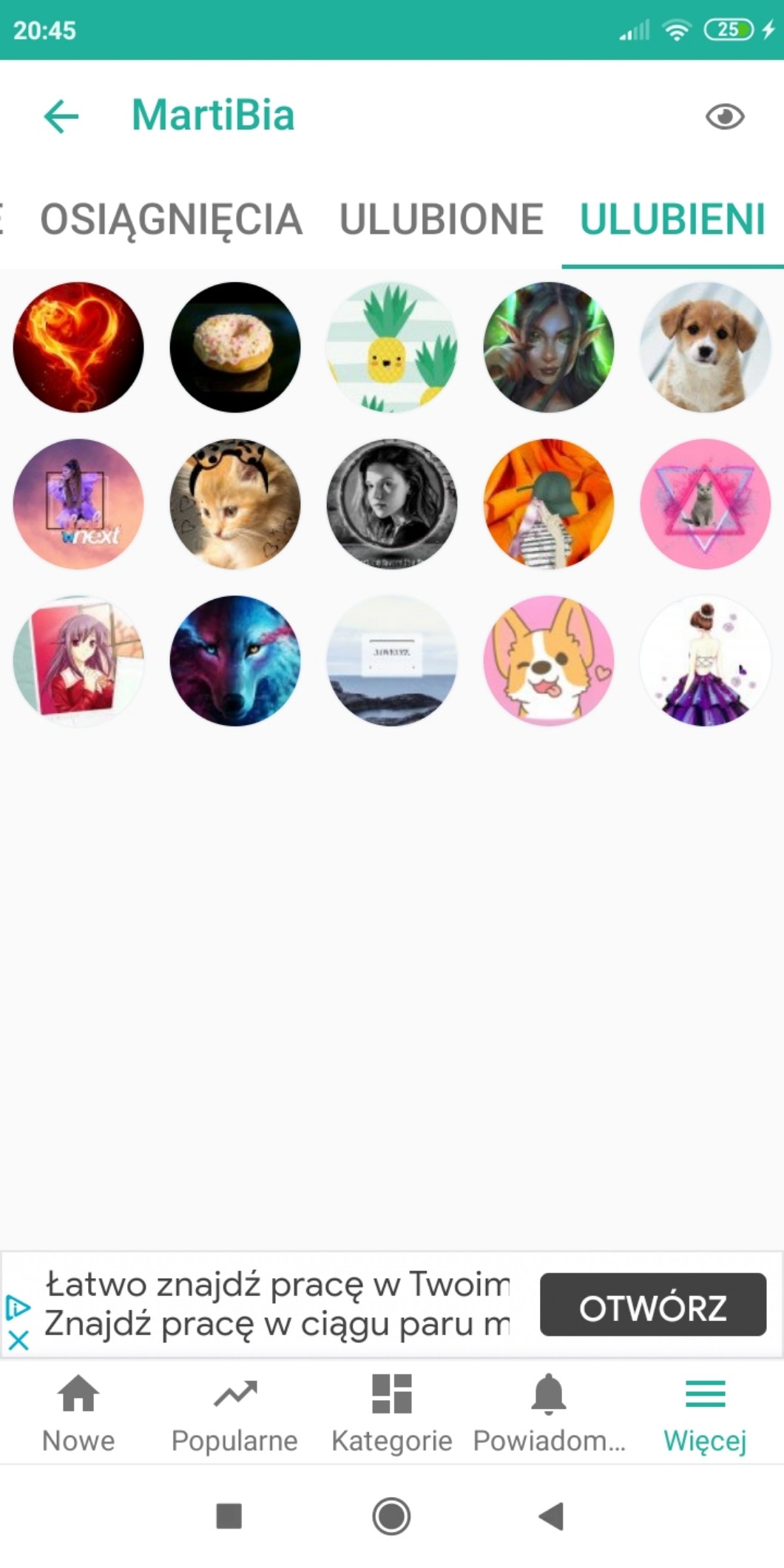Open the fiery heart avatar profile
This screenshot has width=784, height=1568.
[x=78, y=347]
